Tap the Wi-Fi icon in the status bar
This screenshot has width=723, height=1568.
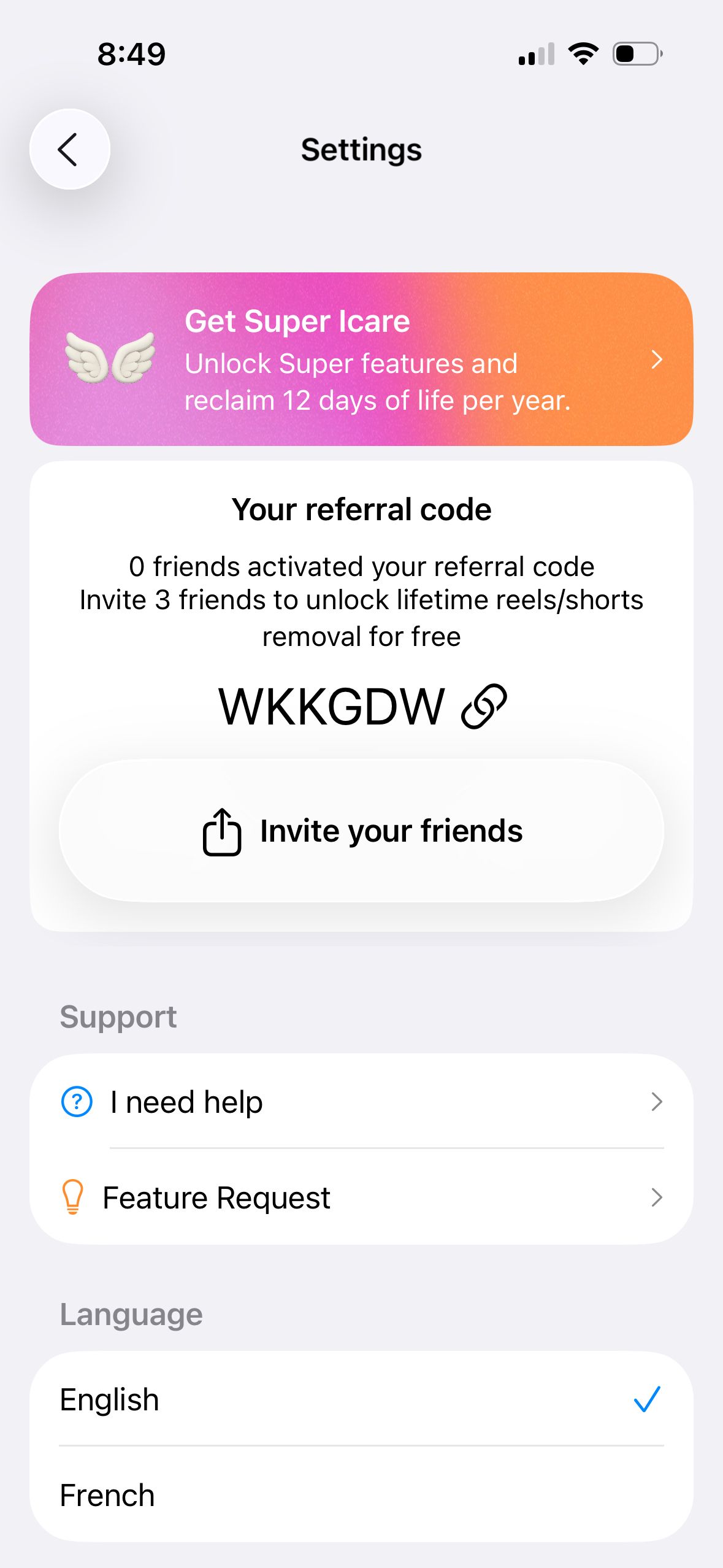click(583, 53)
